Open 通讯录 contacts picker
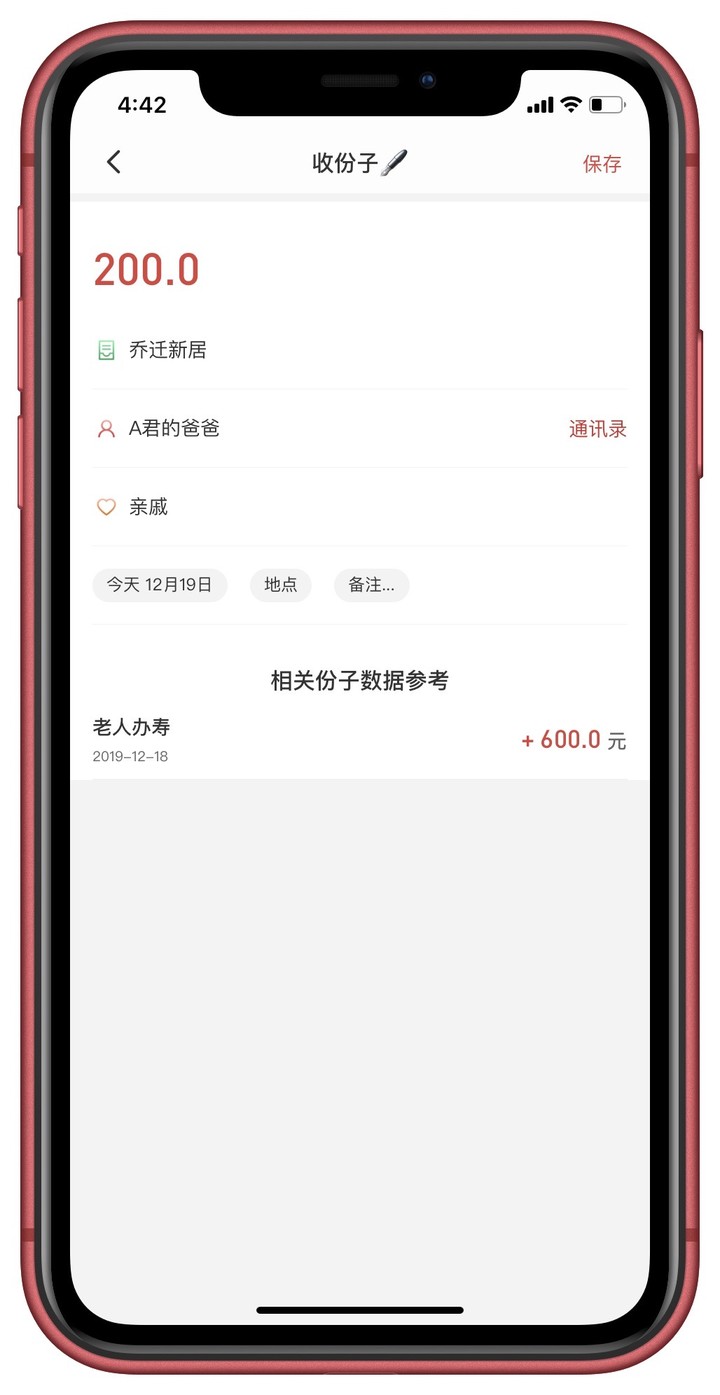 pyautogui.click(x=597, y=429)
